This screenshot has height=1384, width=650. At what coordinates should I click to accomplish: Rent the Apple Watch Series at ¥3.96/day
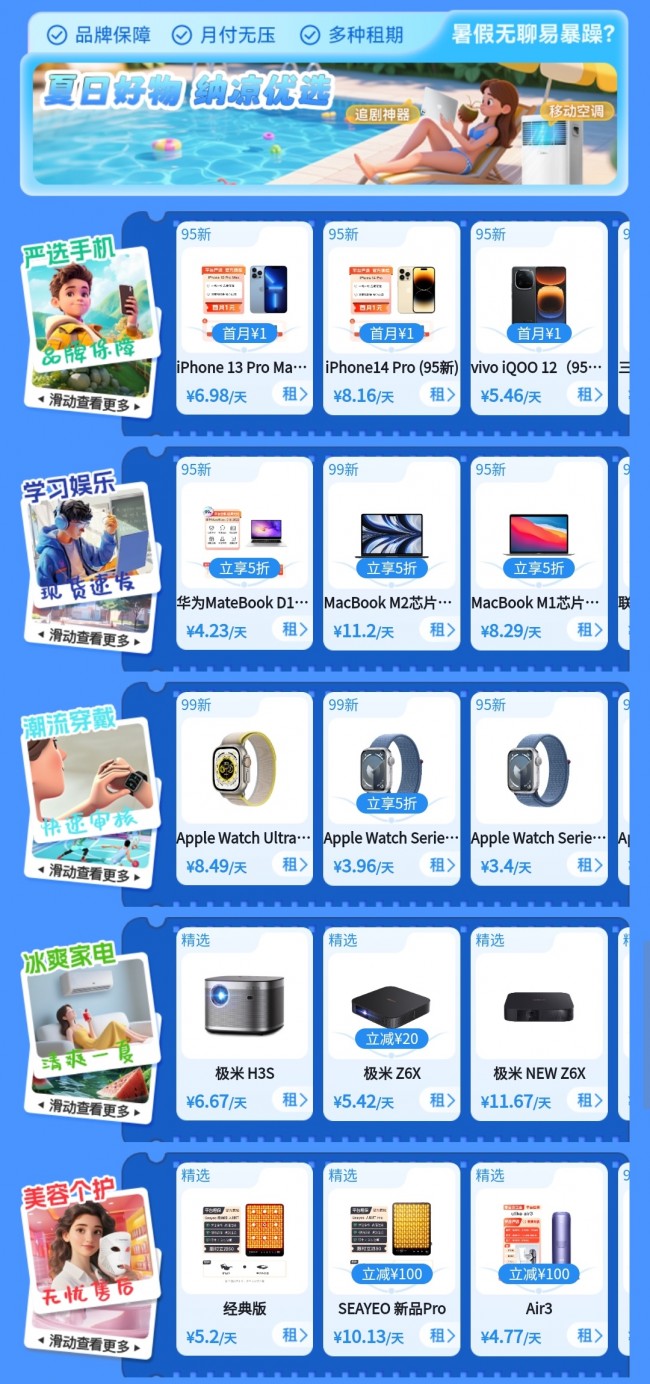tap(439, 864)
